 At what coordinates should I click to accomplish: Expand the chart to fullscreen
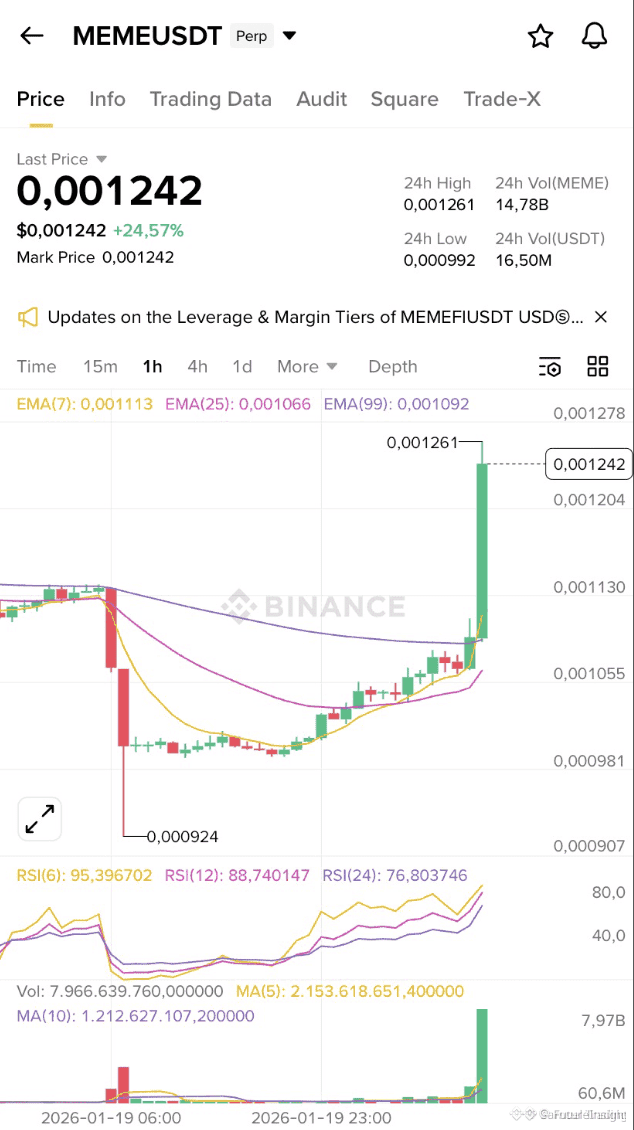[40, 818]
